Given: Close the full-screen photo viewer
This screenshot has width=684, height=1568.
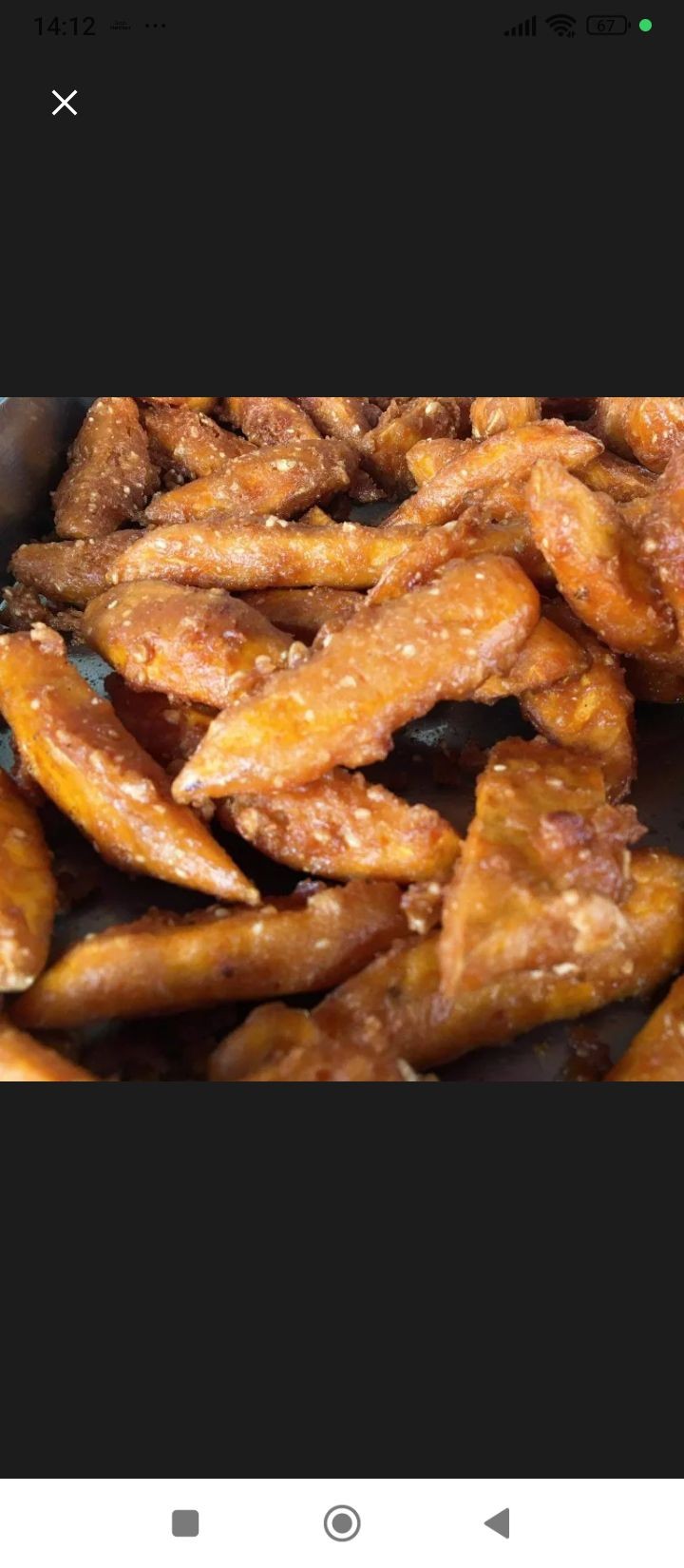Looking at the screenshot, I should tap(65, 103).
